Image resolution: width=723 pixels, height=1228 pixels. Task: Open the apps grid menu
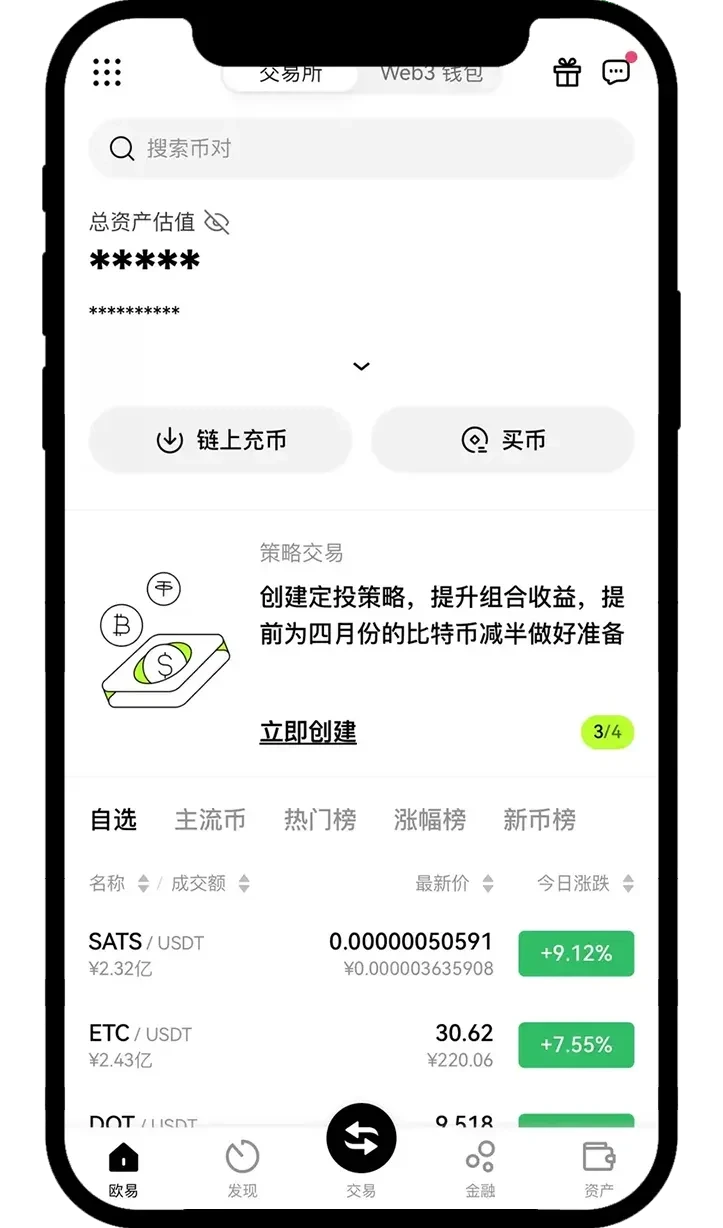pyautogui.click(x=107, y=72)
